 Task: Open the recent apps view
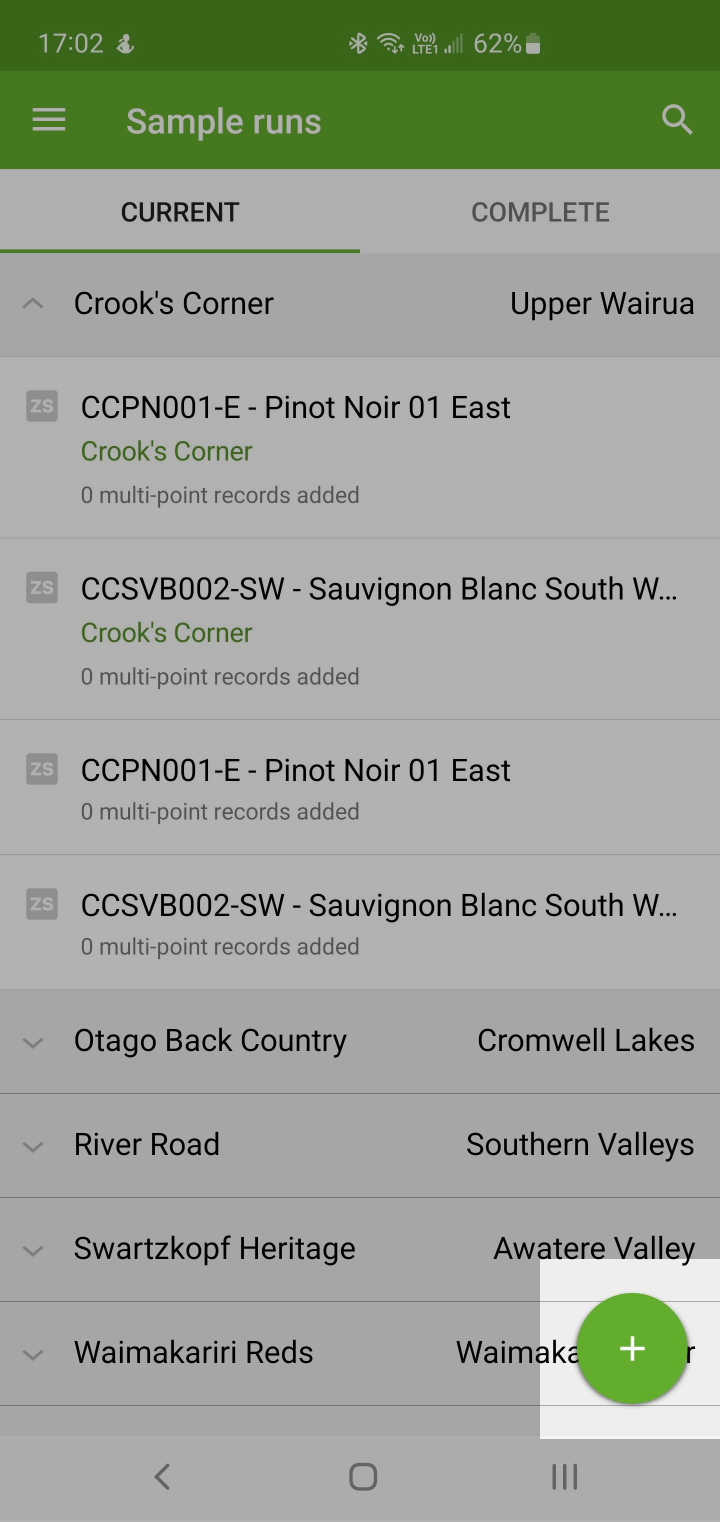click(564, 1476)
